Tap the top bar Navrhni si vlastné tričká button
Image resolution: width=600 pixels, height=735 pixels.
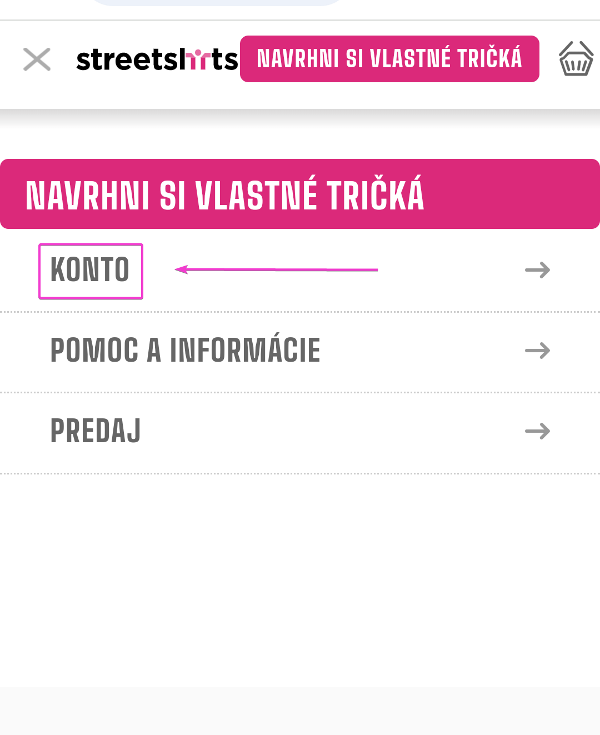(x=389, y=59)
